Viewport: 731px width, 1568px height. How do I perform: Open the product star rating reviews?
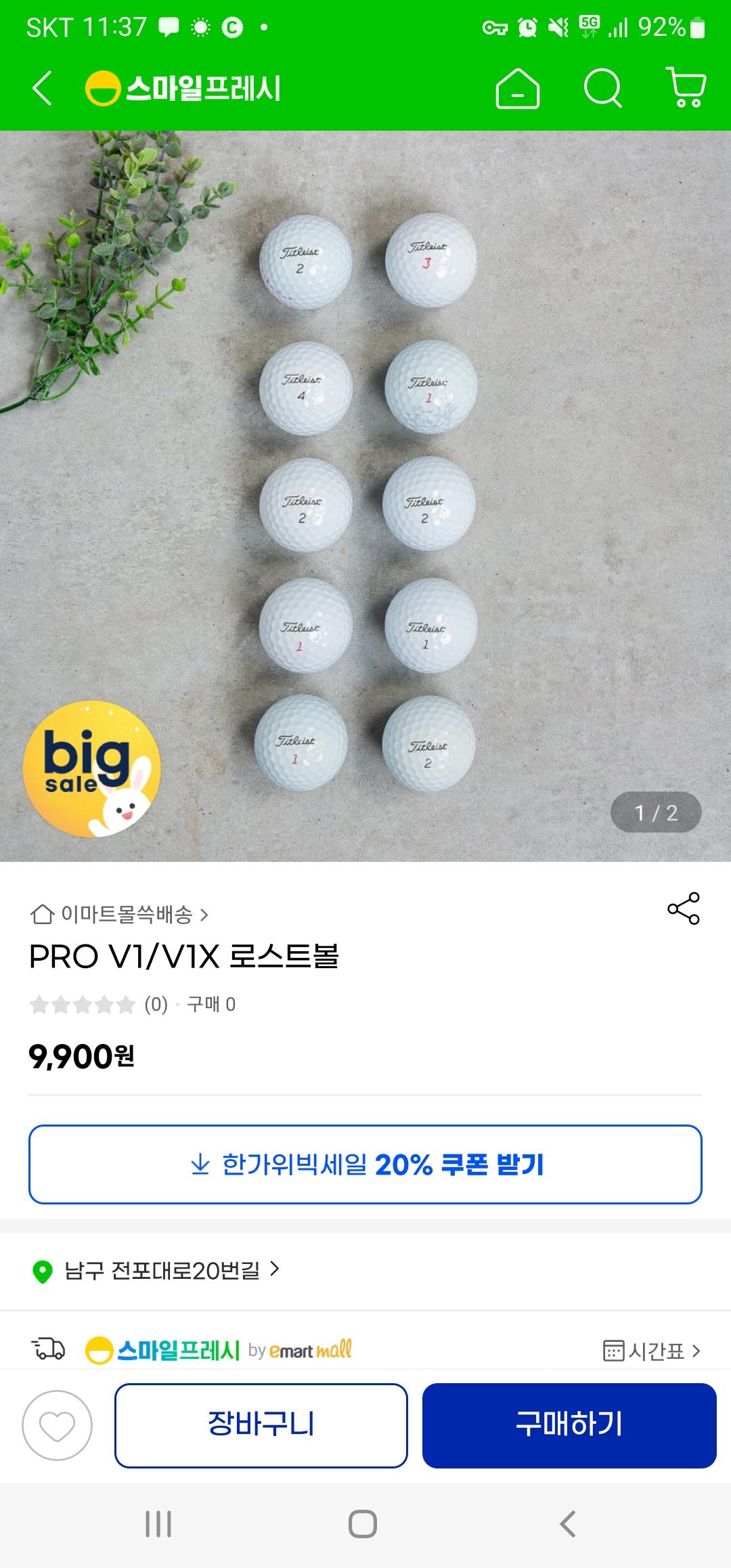[99, 1005]
